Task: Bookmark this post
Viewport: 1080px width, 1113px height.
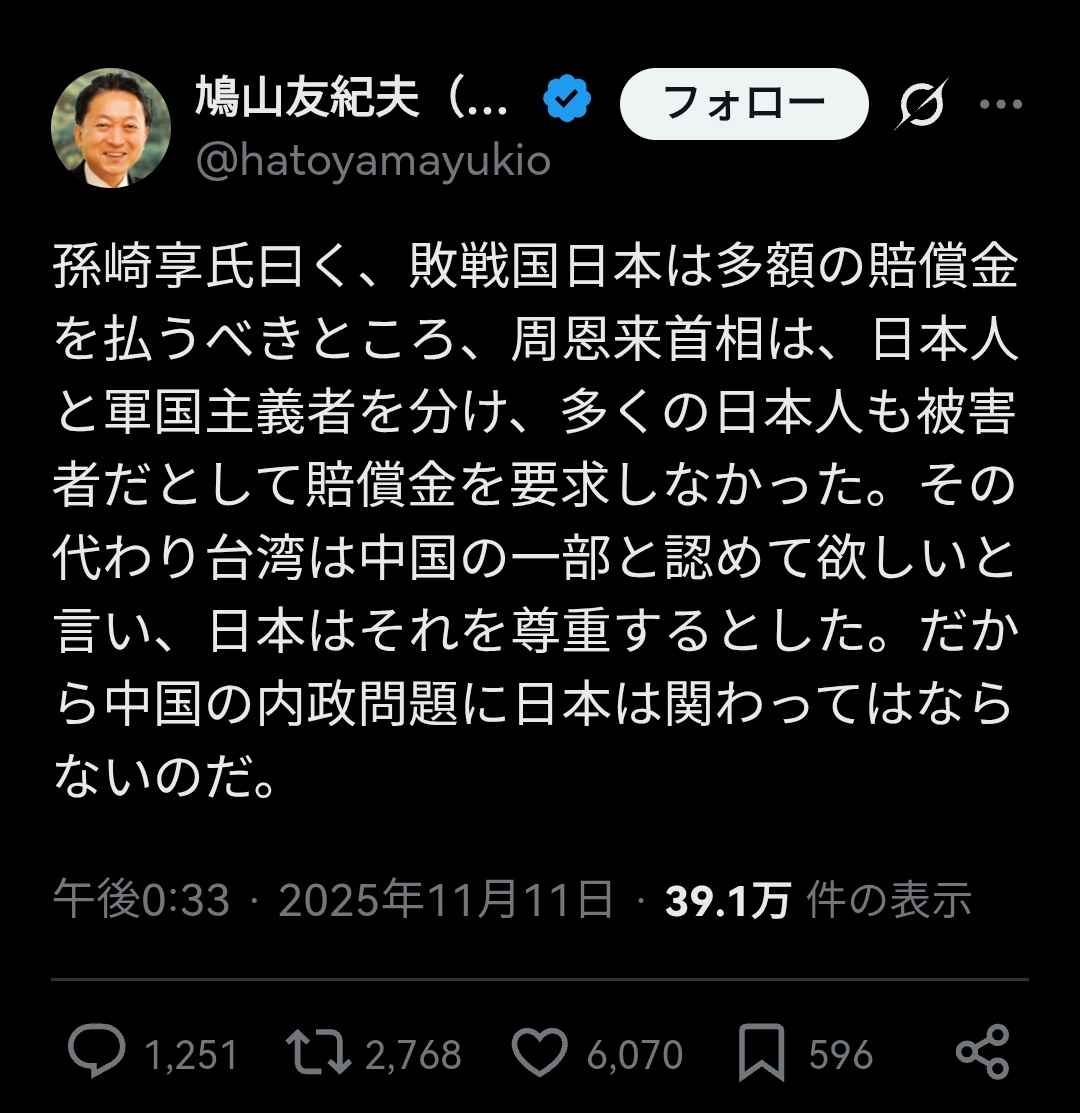Action: (762, 1054)
